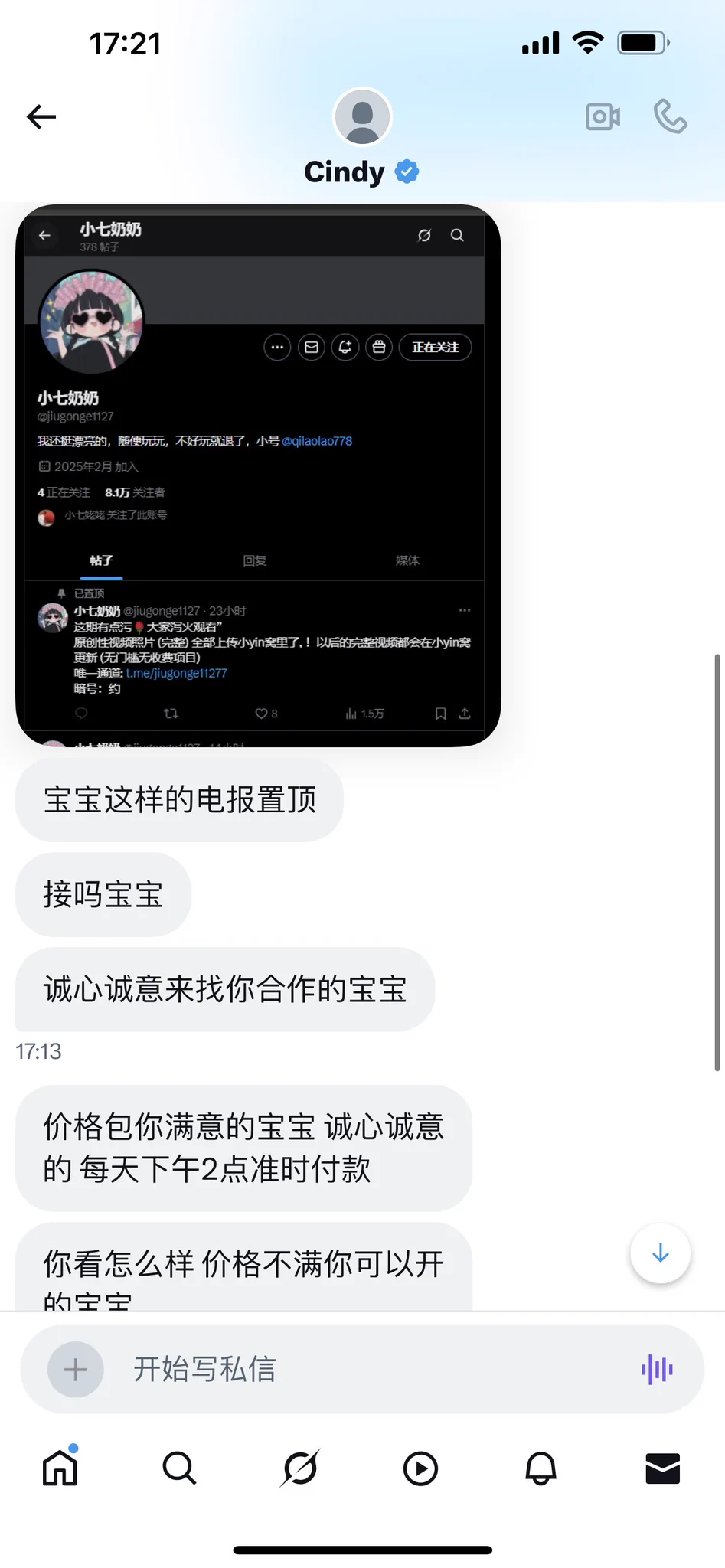Screen dimensions: 725x1568
Task: Open the attachment plus button
Action: [76, 1370]
